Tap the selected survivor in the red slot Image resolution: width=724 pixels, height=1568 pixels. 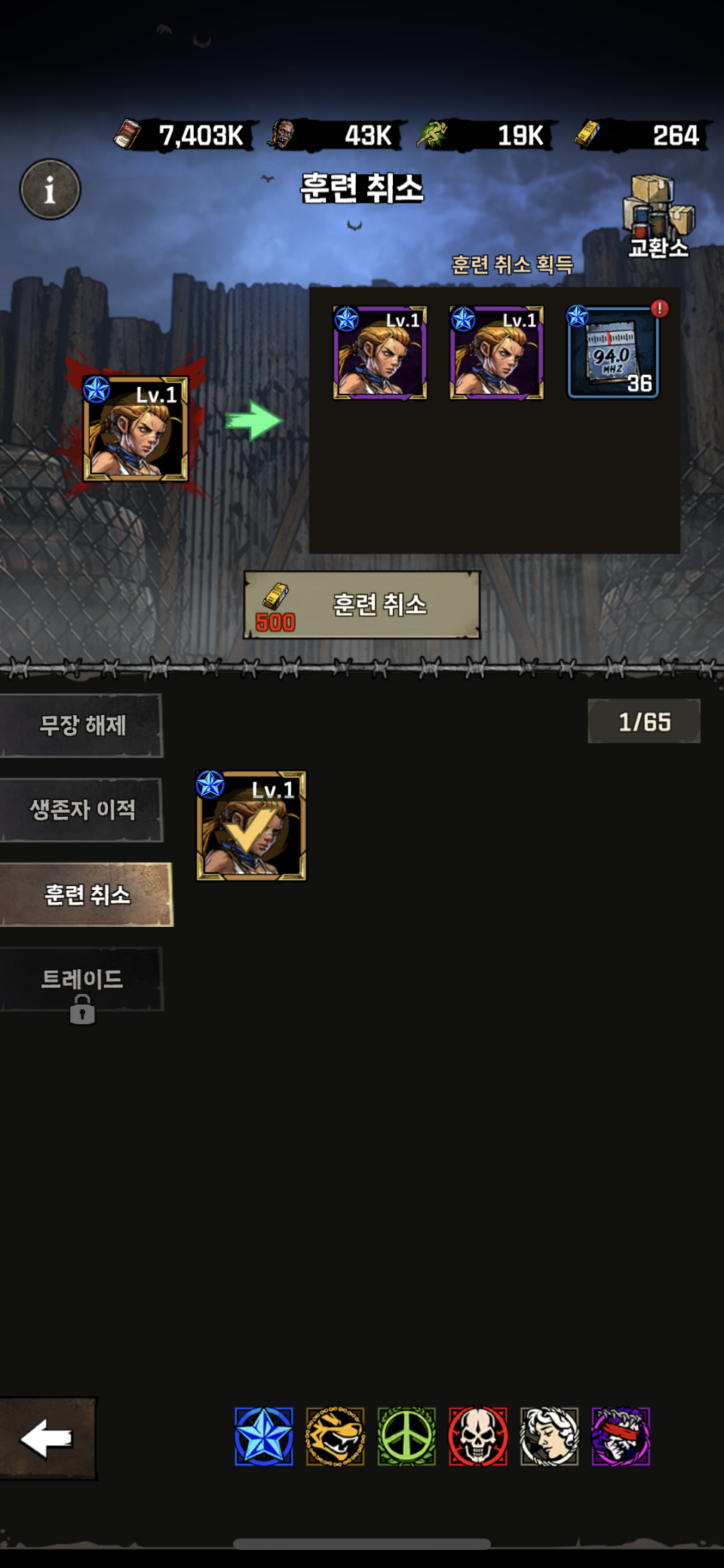(136, 429)
